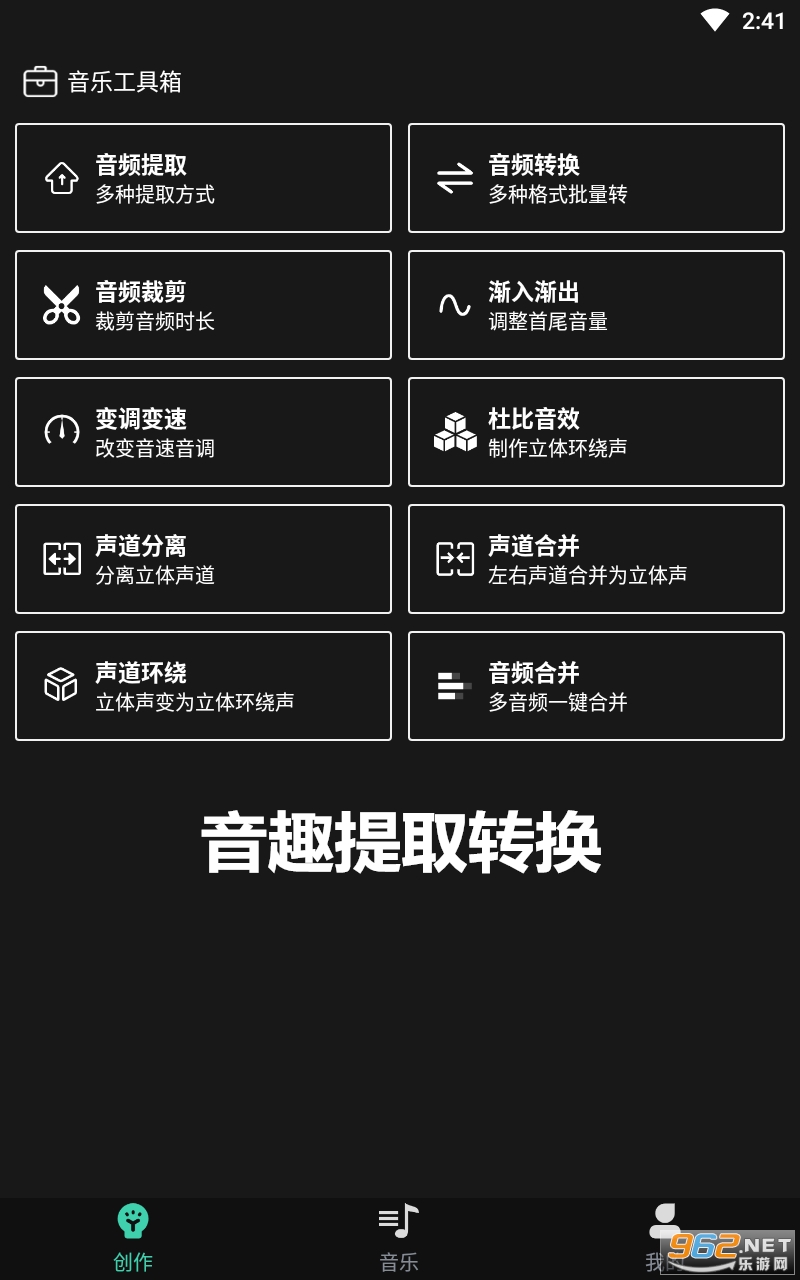Open 音频合并 audio merge tool
800x1280 pixels.
point(596,686)
